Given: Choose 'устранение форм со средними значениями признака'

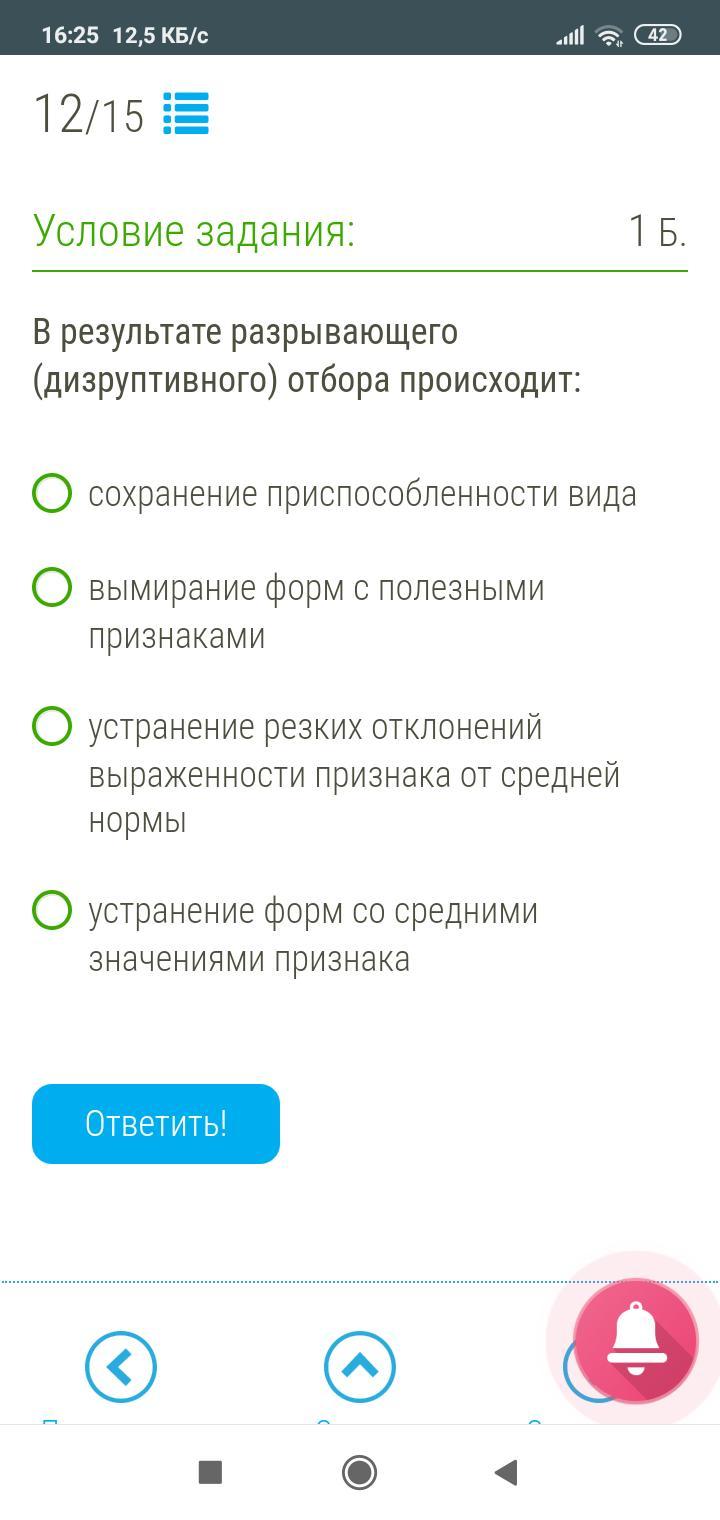Looking at the screenshot, I should click(x=52, y=911).
